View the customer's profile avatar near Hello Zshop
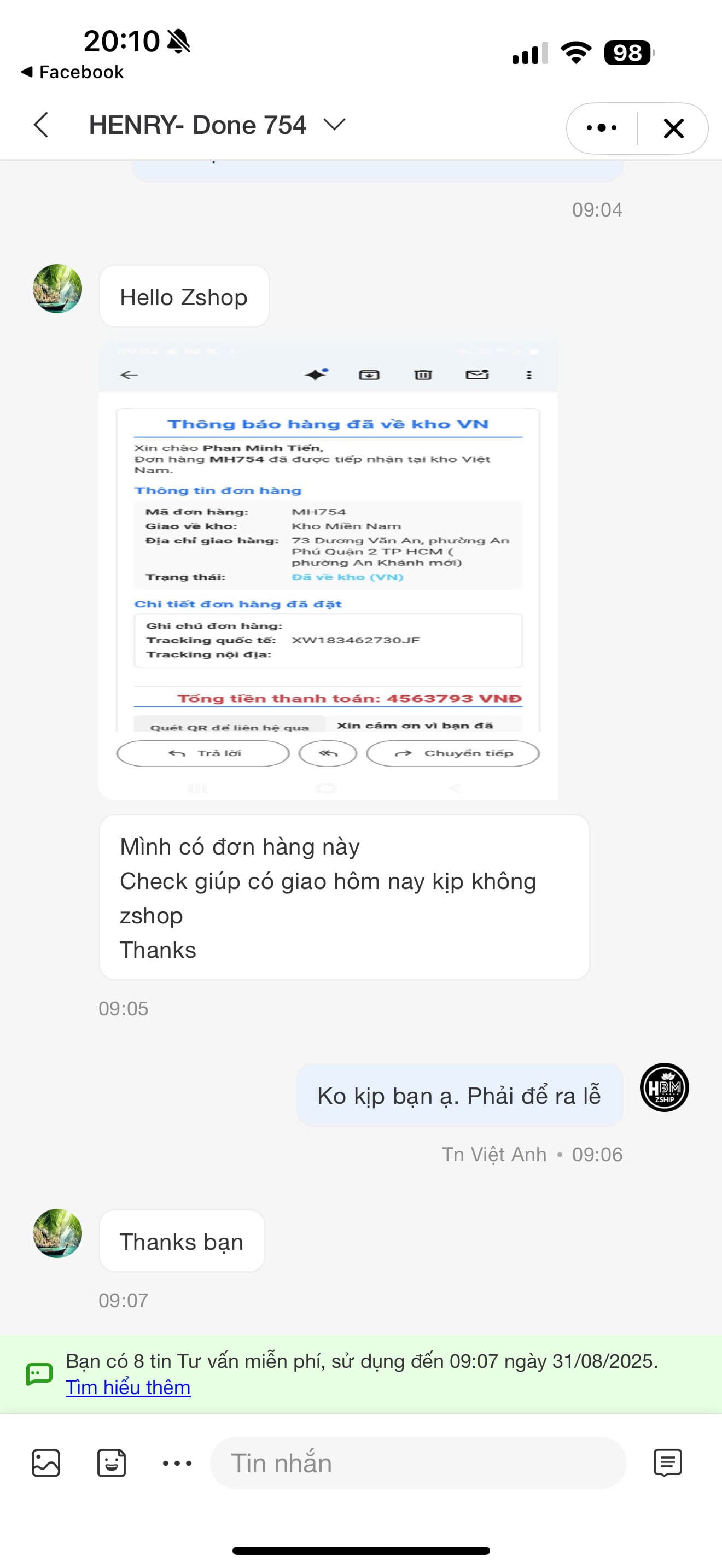Screen dimensions: 722x1568 (x=57, y=289)
